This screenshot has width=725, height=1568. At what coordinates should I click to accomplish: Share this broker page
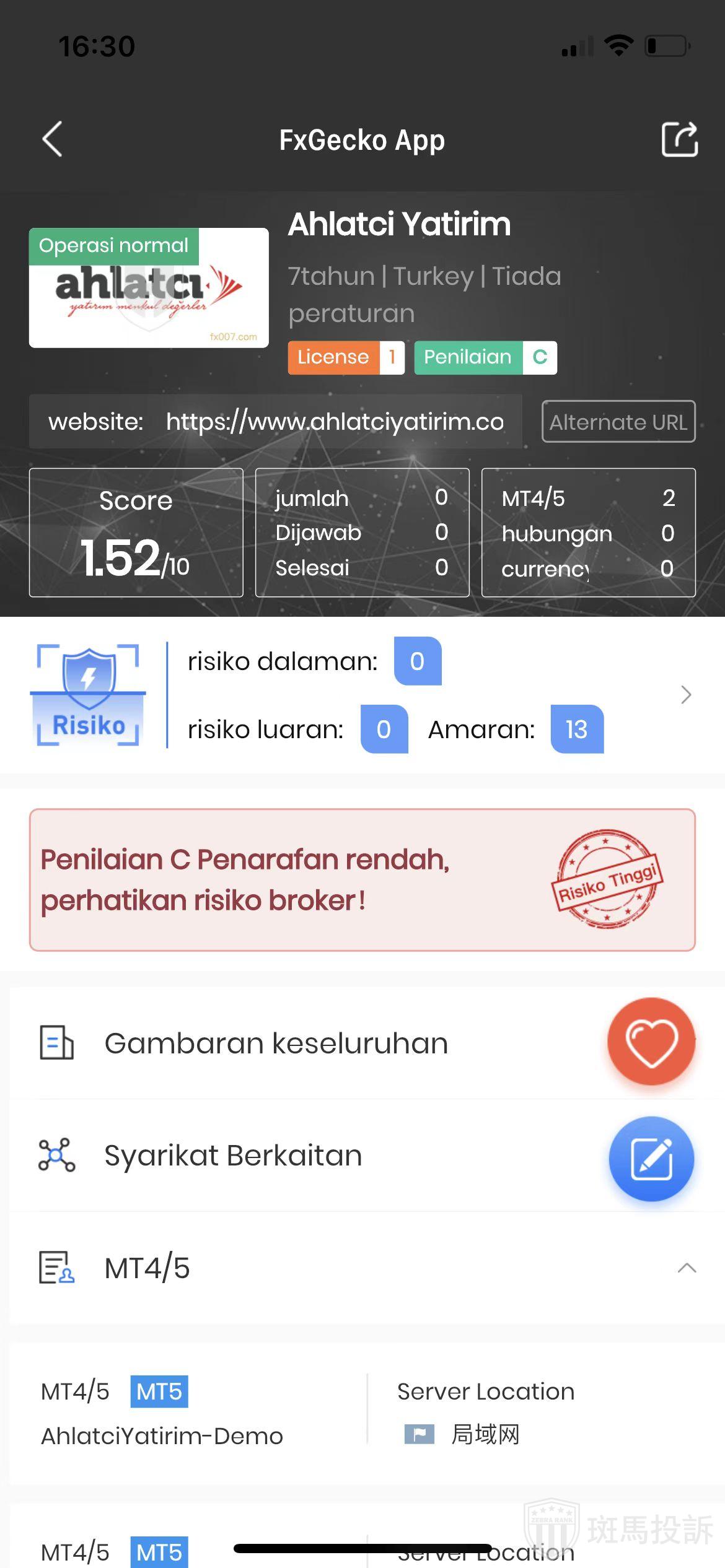pyautogui.click(x=679, y=139)
